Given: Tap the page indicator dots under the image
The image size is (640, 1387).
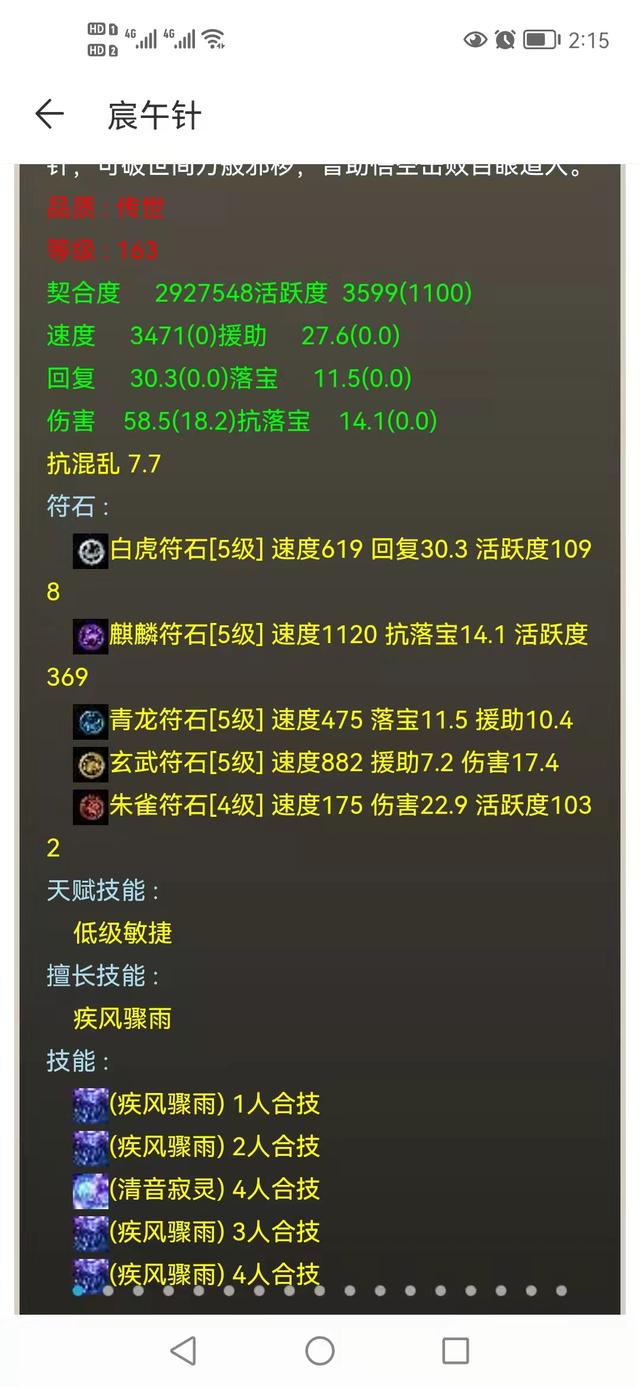Looking at the screenshot, I should point(320,1290).
